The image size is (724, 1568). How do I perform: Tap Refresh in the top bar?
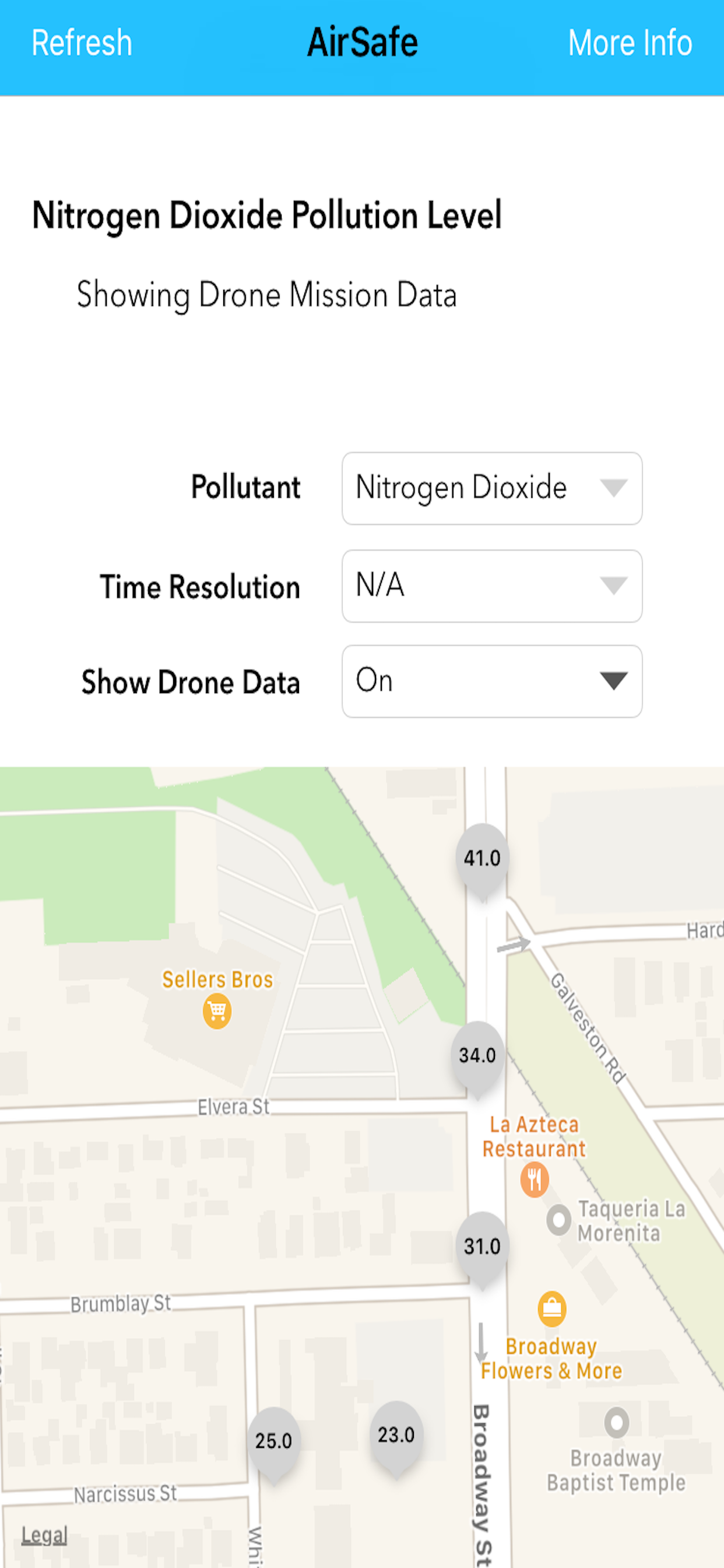pyautogui.click(x=82, y=43)
